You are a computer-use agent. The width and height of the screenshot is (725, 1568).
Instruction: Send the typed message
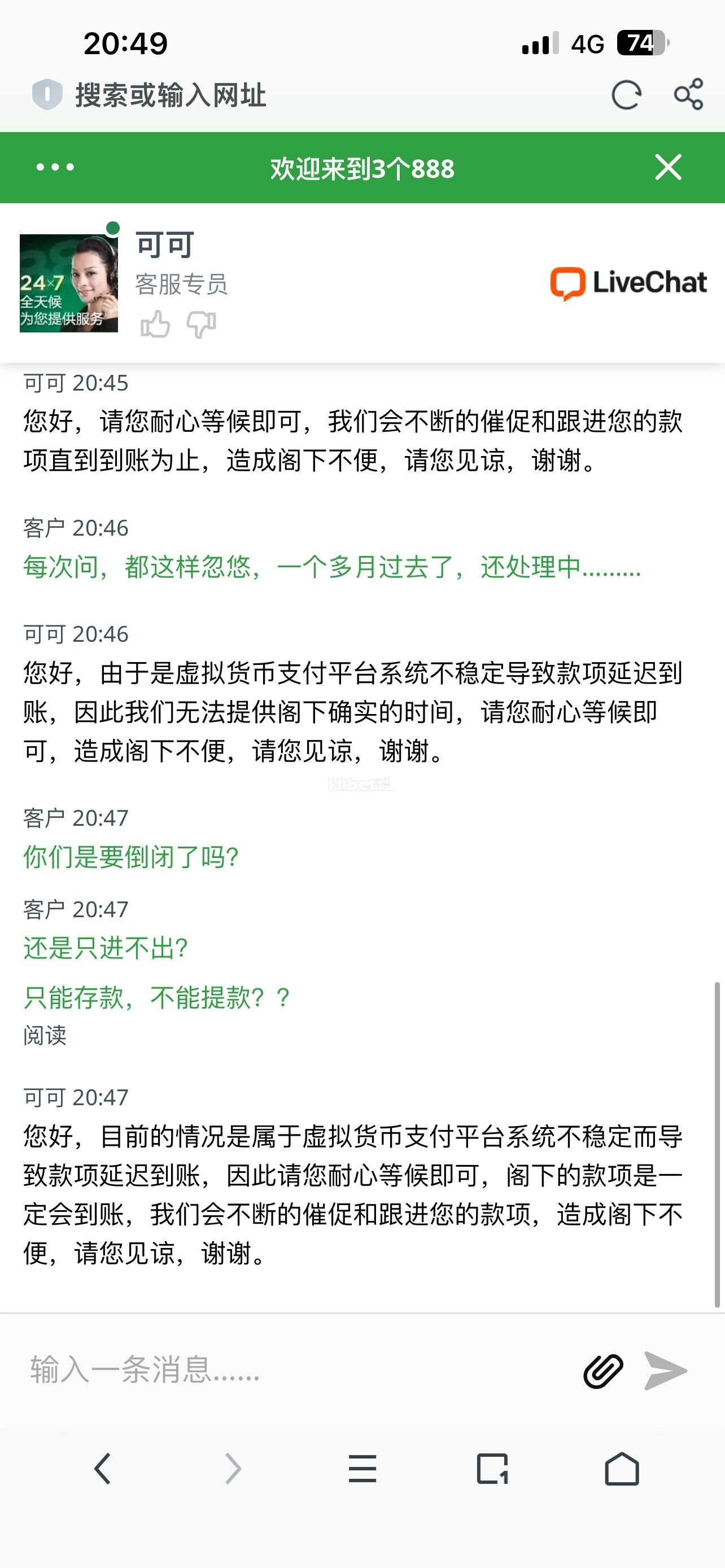(x=665, y=1371)
